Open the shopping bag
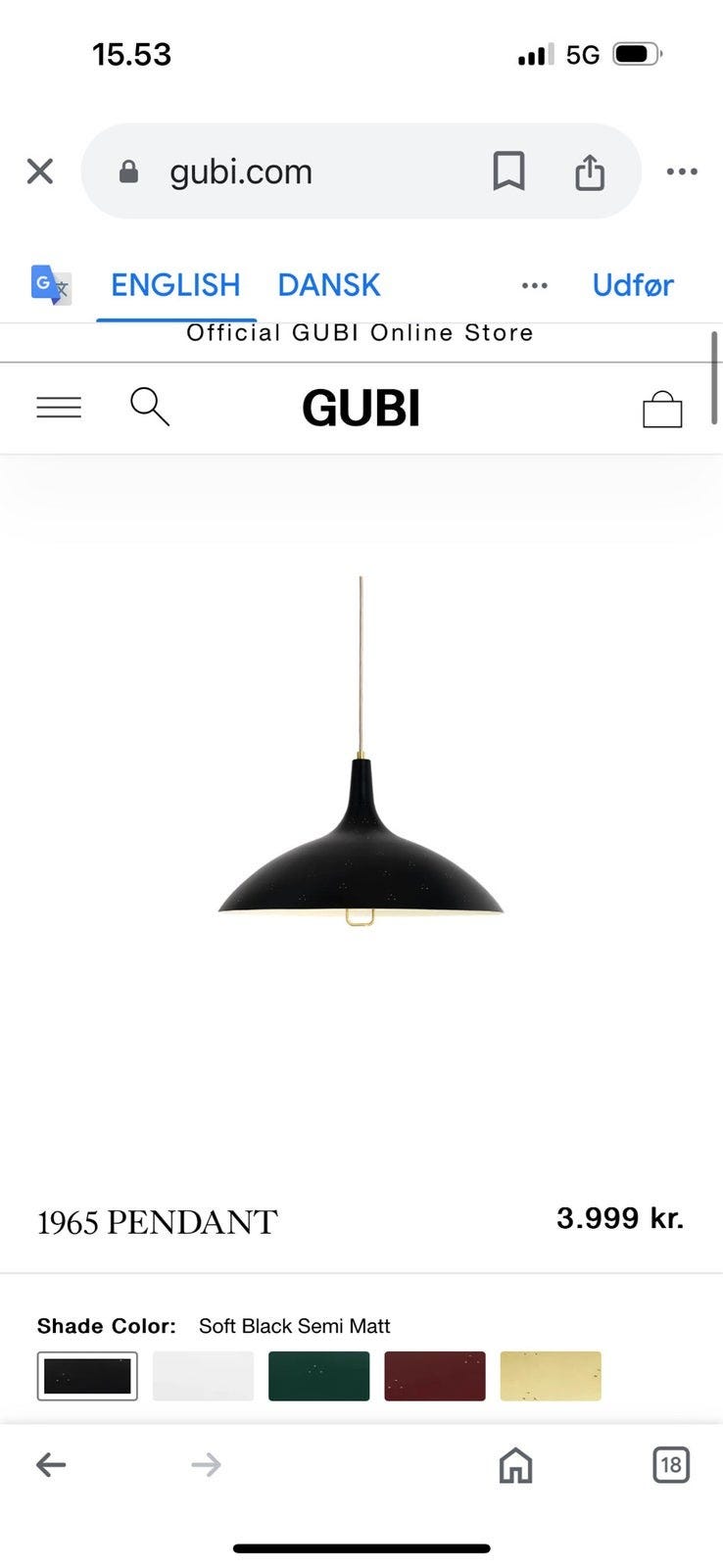This screenshot has height=1568, width=723. coord(663,408)
